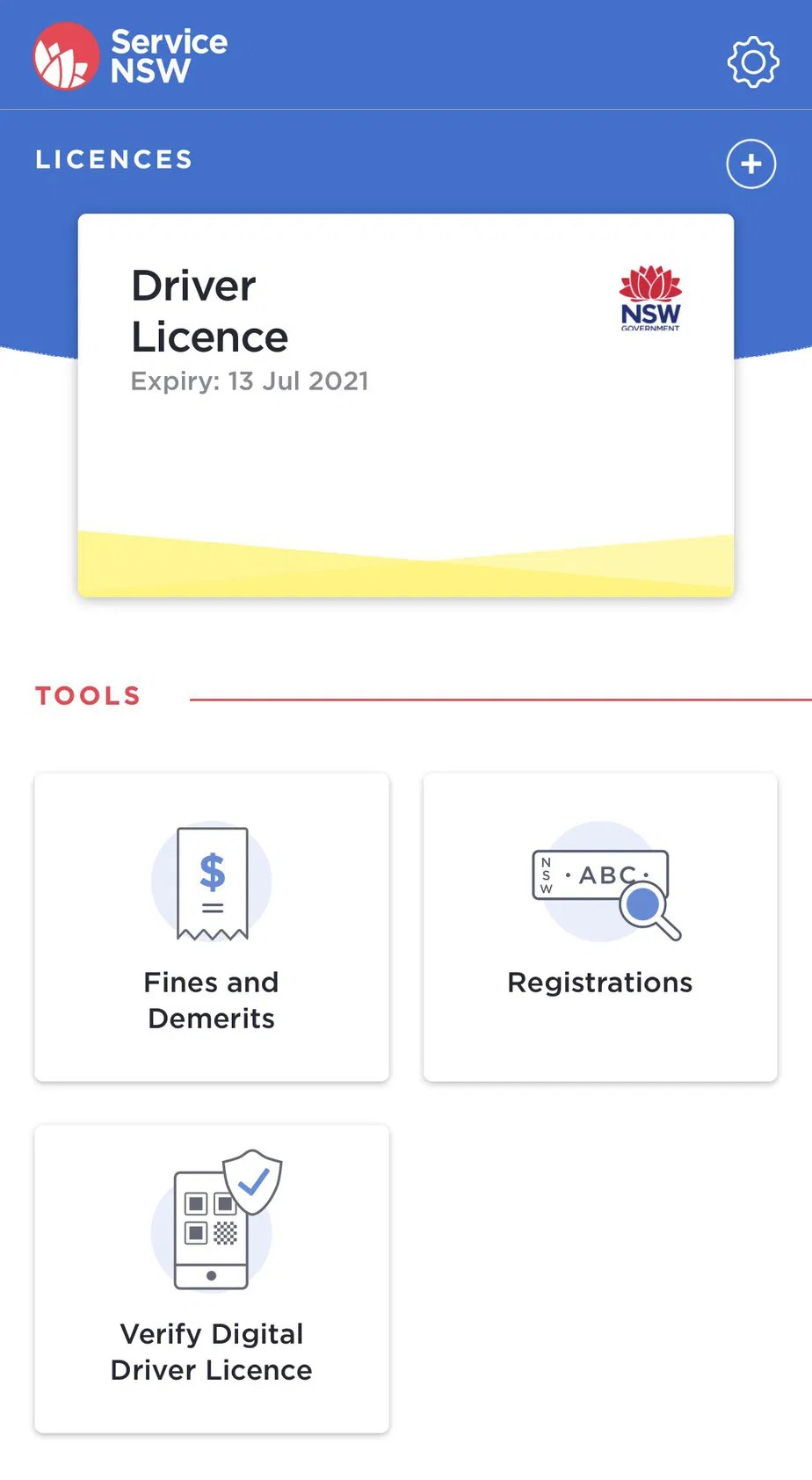Screen dimensions: 812x1480
Task: Click the Verify Digital Driver Licence phone icon
Action: click(211, 1230)
